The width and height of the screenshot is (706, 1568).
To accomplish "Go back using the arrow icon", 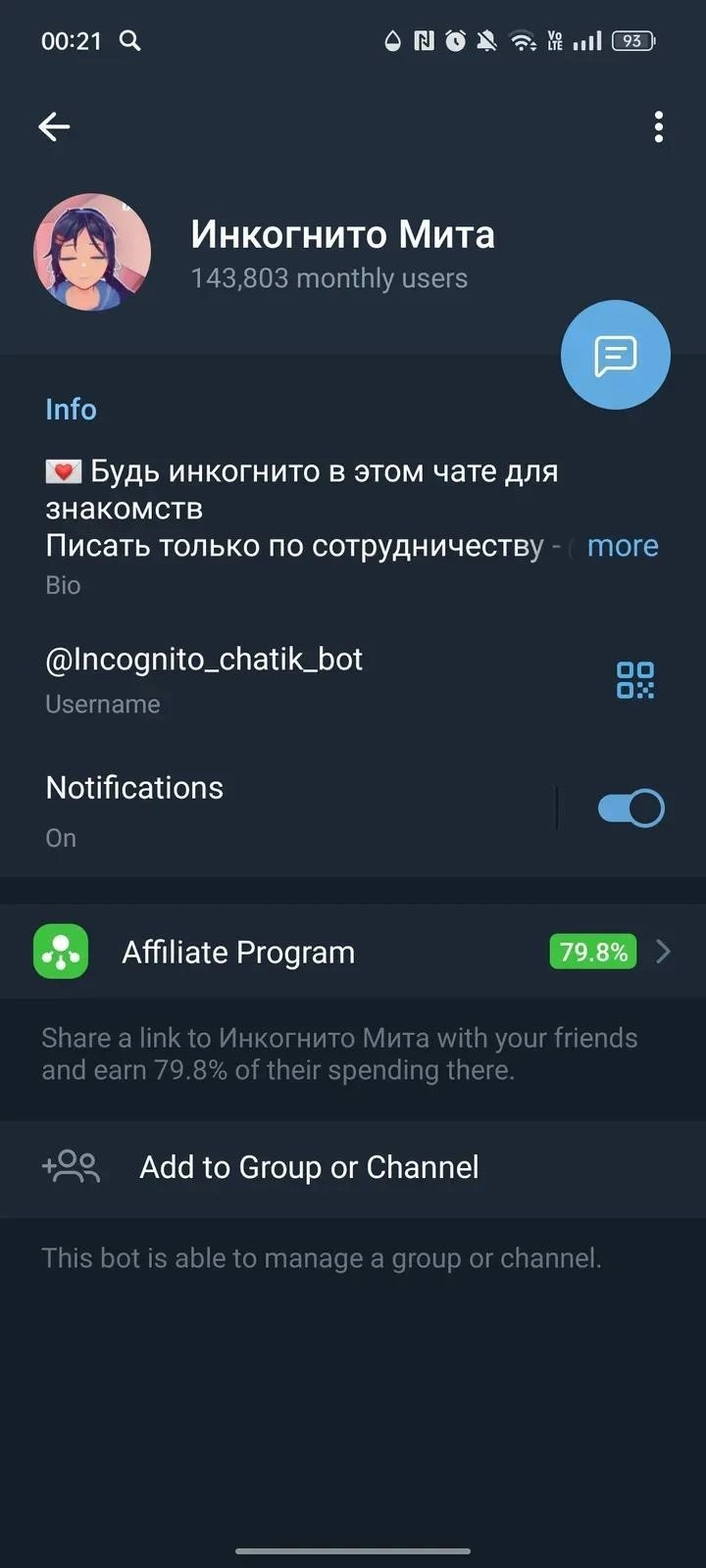I will point(54,126).
